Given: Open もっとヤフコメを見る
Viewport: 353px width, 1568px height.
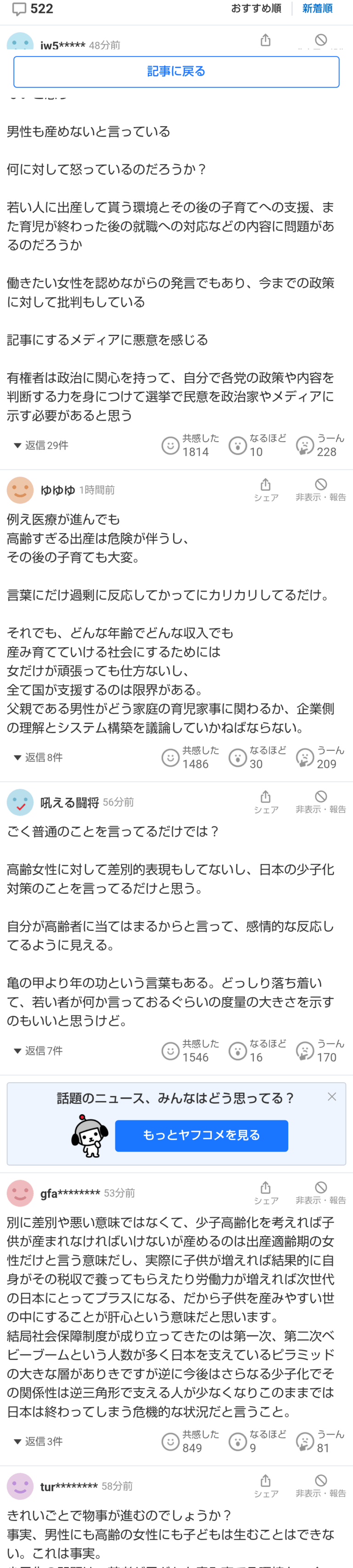Looking at the screenshot, I should pyautogui.click(x=201, y=1135).
